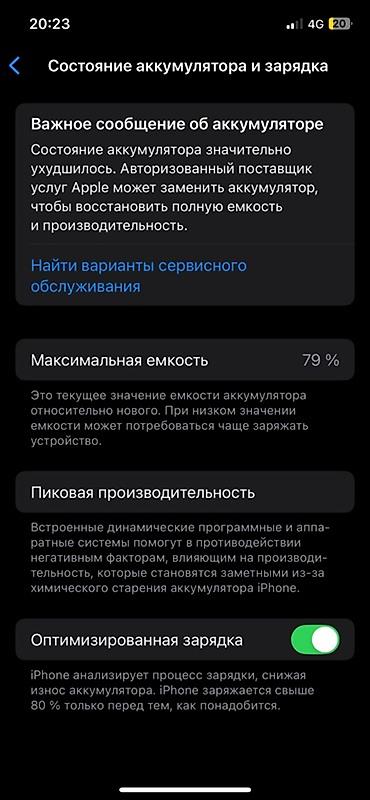Go back using the blue arrow
The height and width of the screenshot is (800, 370).
click(x=15, y=66)
